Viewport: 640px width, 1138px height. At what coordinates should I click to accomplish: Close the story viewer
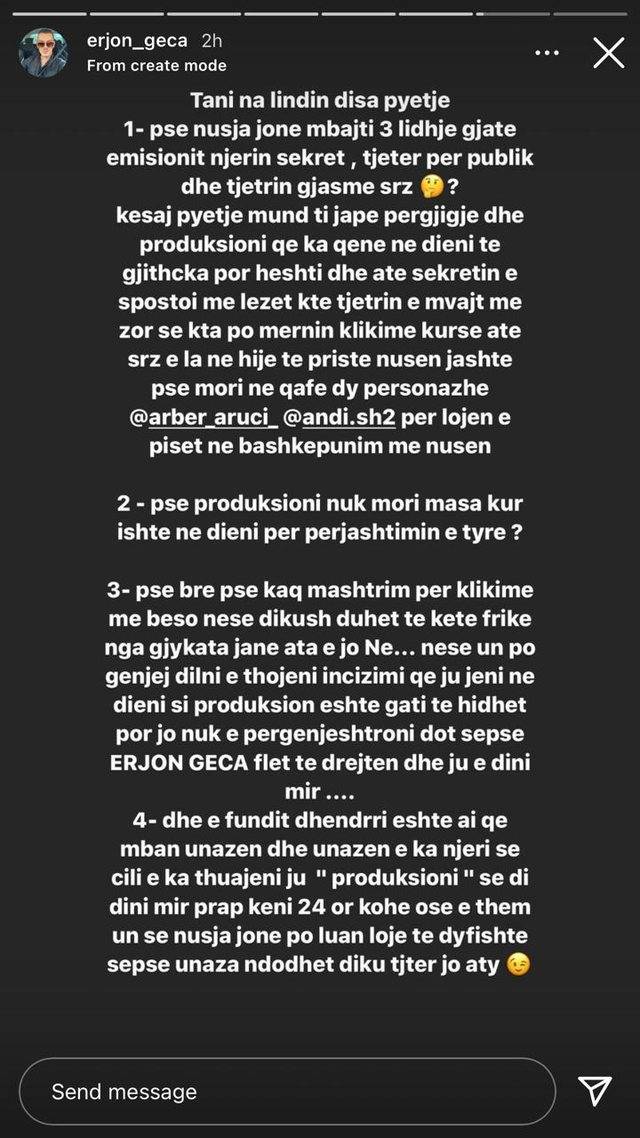(608, 54)
